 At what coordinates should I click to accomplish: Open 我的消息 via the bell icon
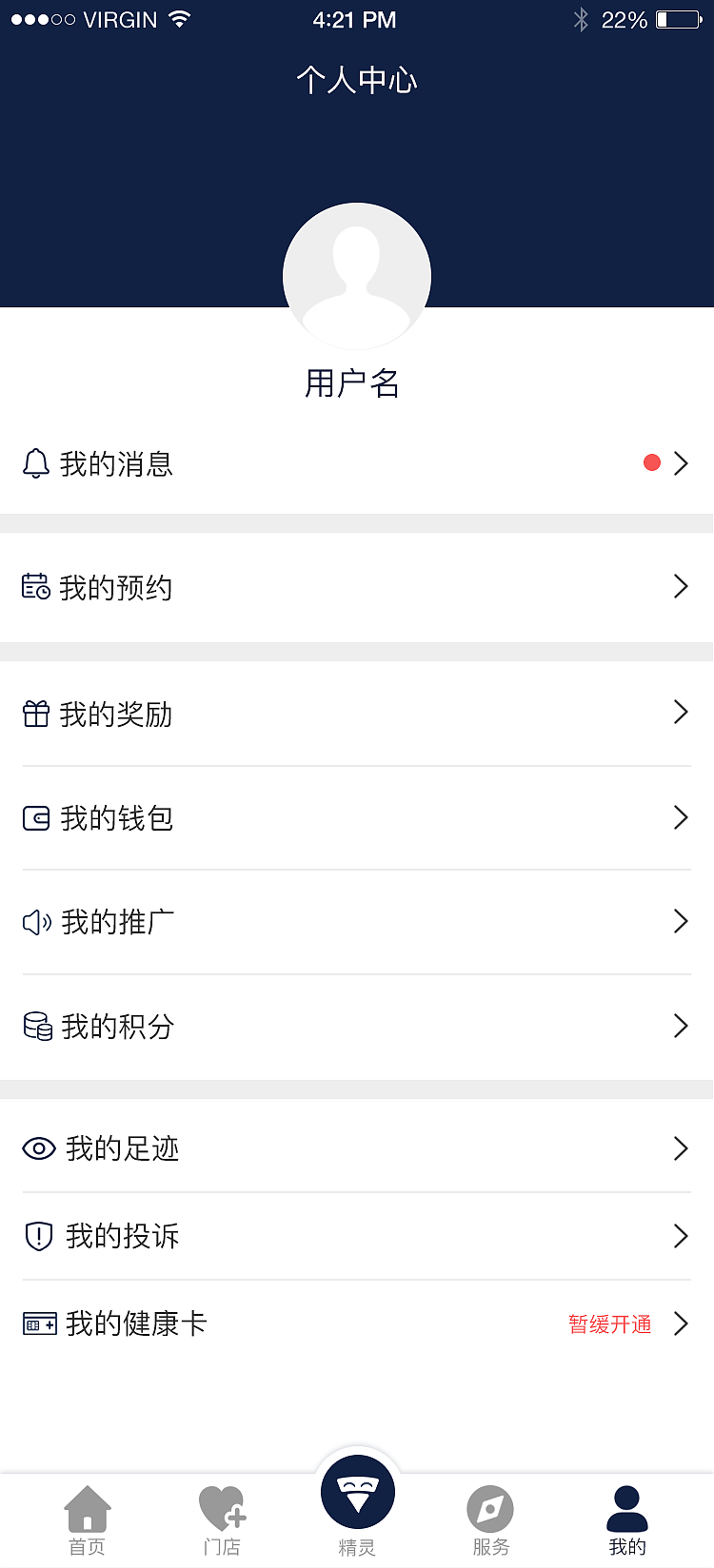pos(36,463)
